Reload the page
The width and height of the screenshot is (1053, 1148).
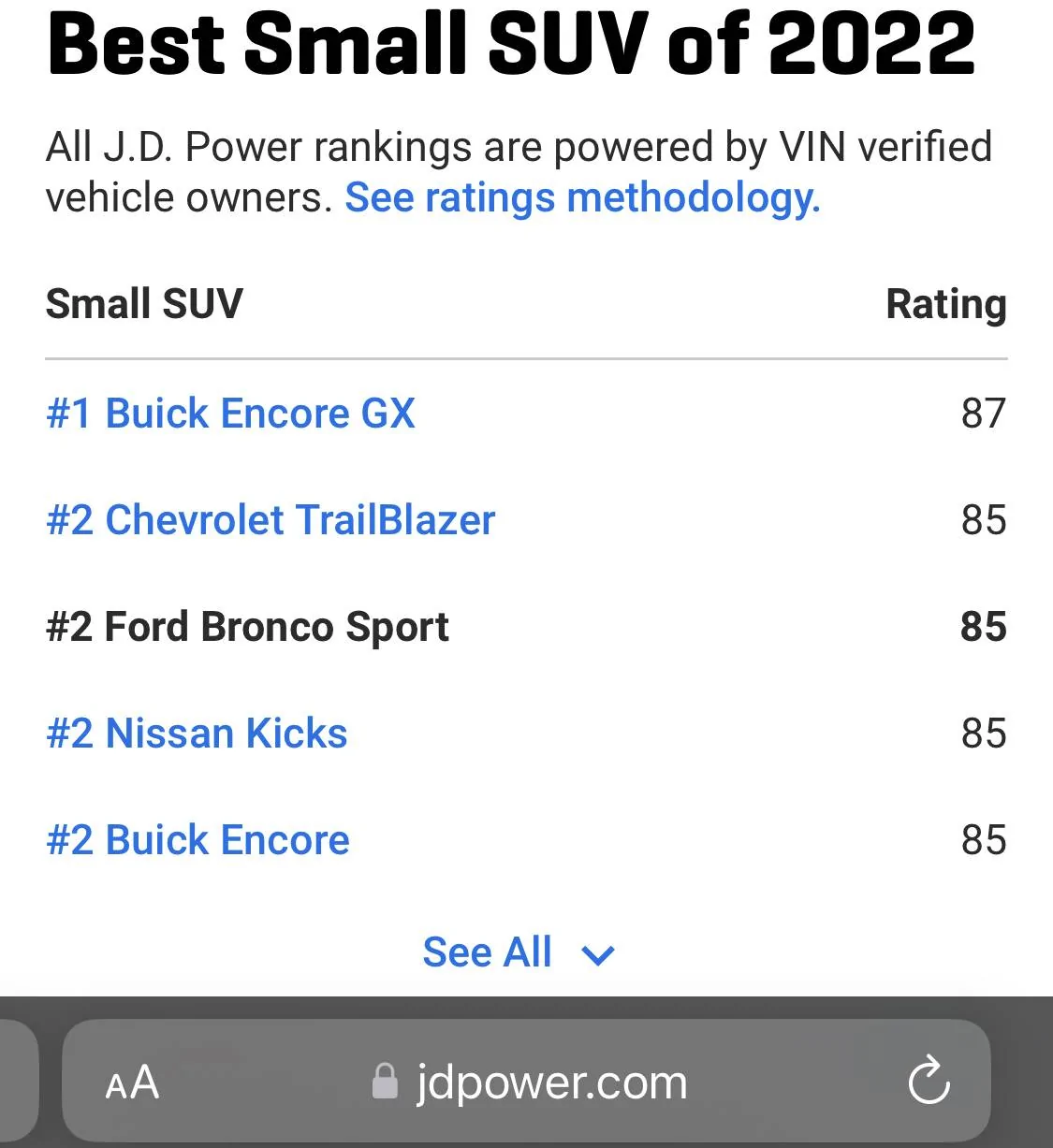point(929,1082)
